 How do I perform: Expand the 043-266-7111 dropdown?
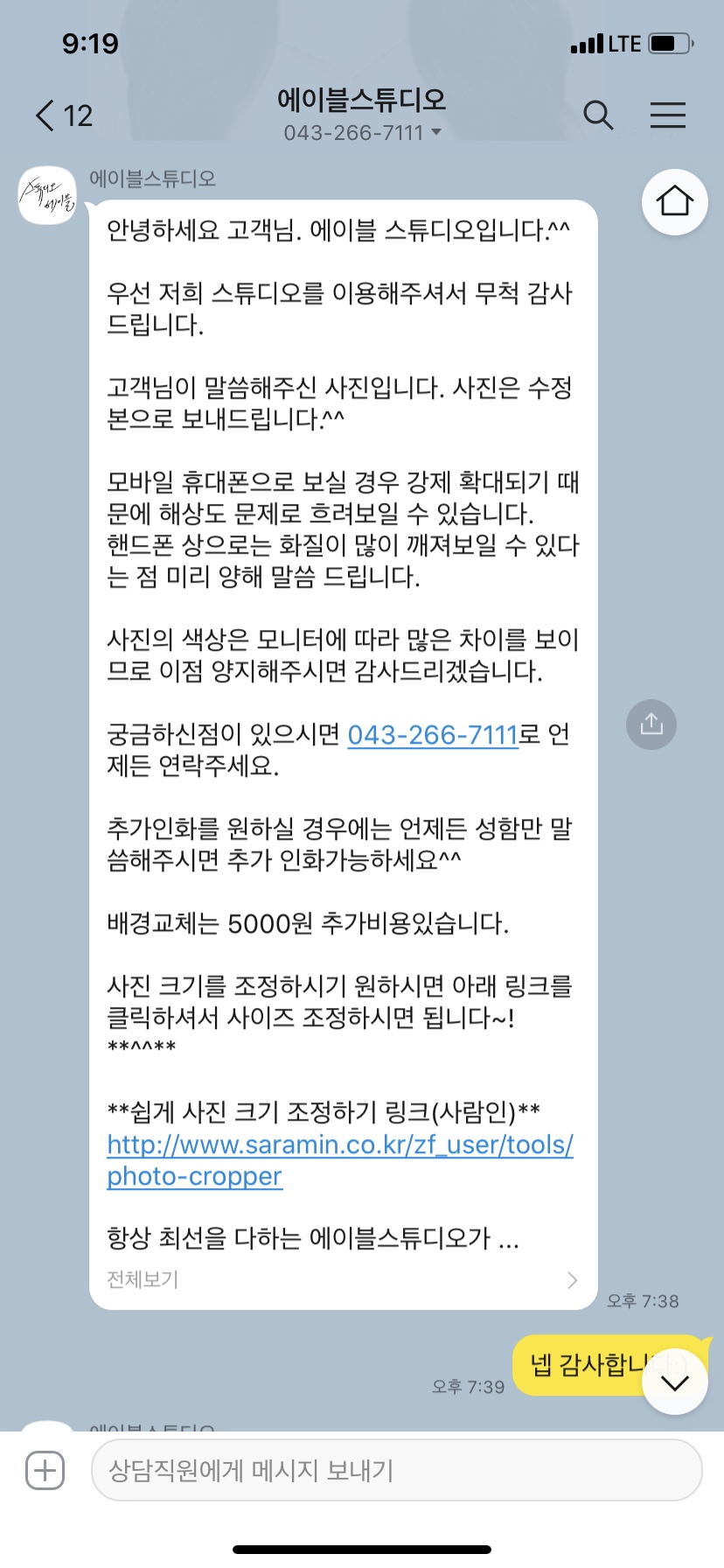click(362, 133)
